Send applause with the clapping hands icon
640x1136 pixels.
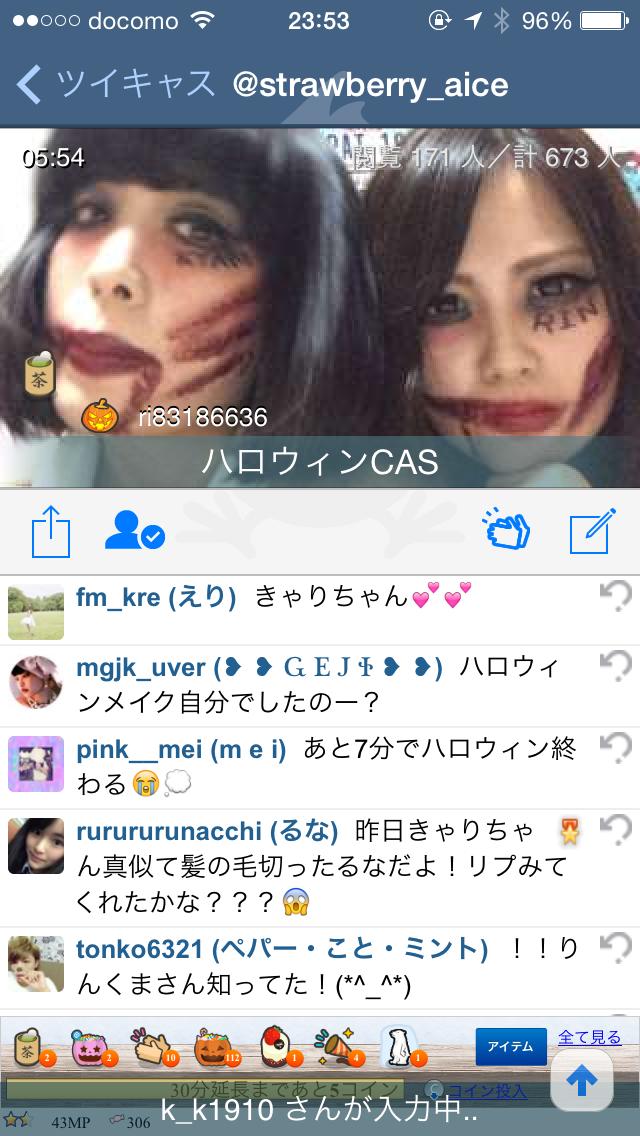coord(507,531)
